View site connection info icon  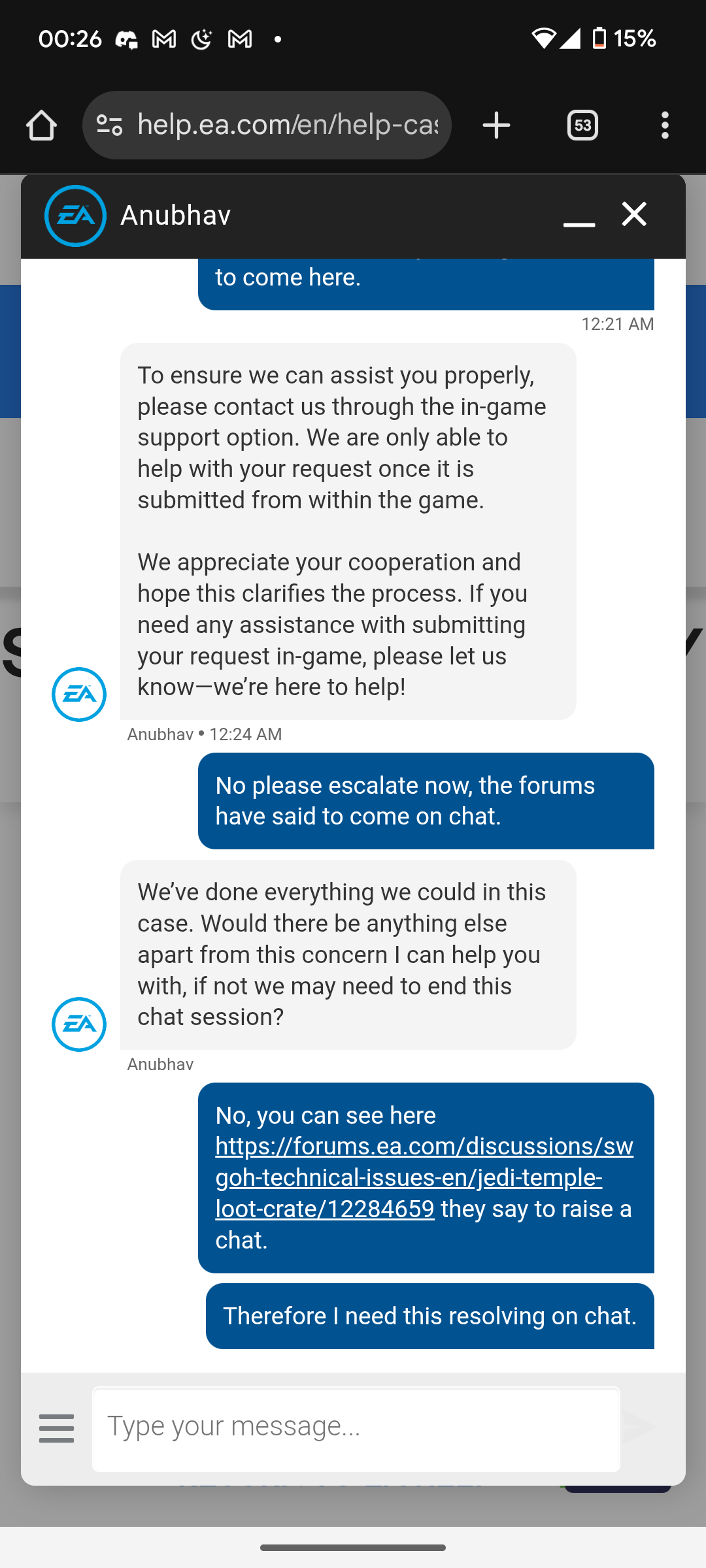[x=110, y=125]
